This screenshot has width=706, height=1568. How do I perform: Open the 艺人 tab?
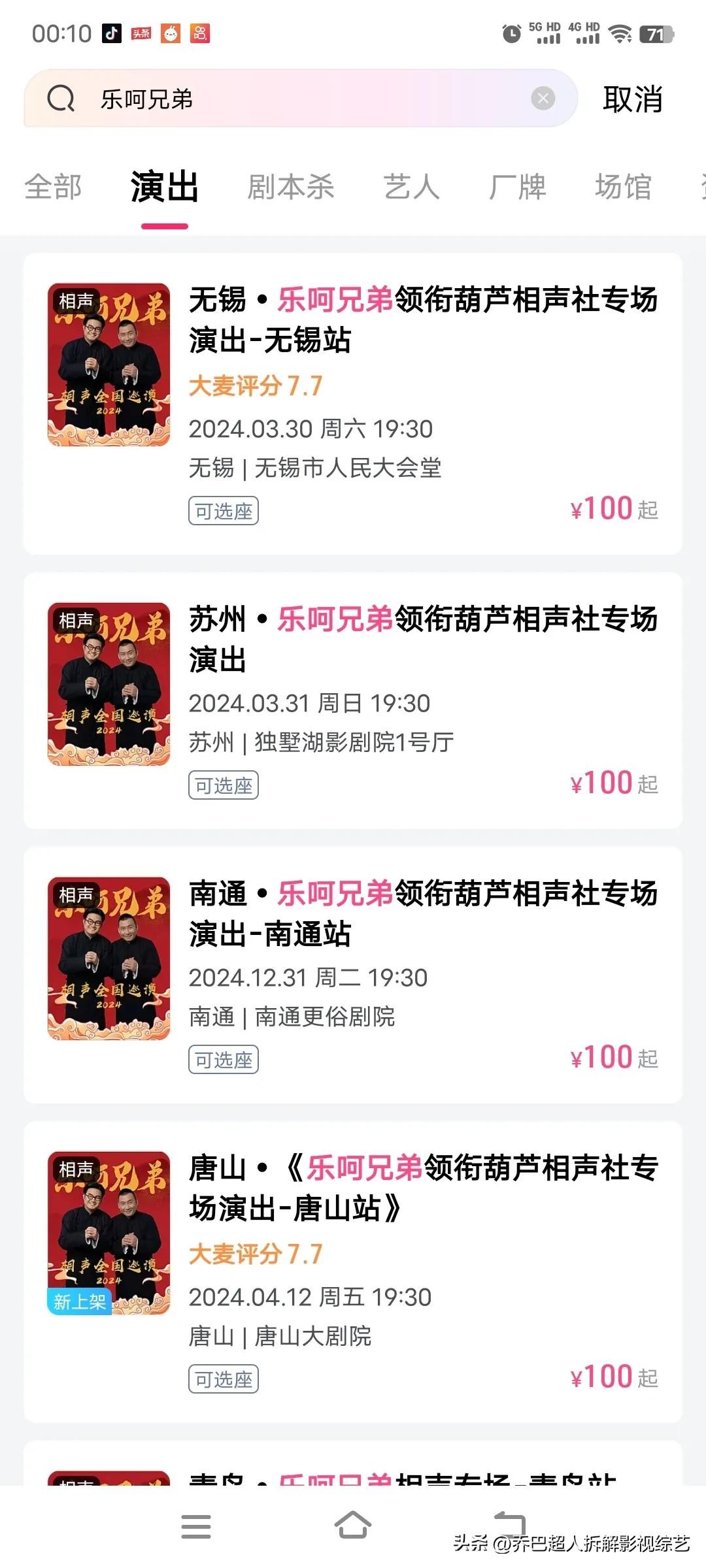411,187
